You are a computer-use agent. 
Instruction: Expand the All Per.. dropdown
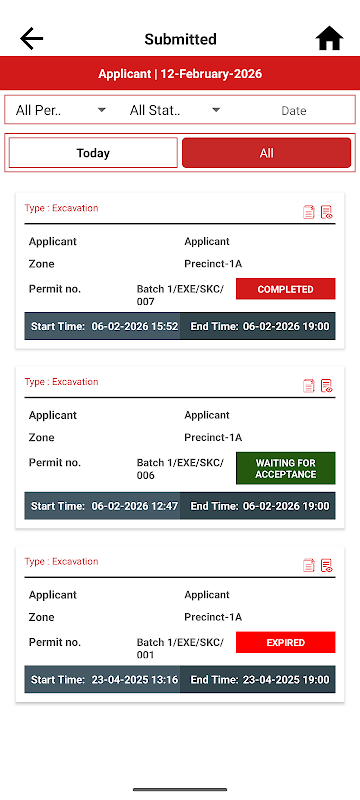(61, 110)
